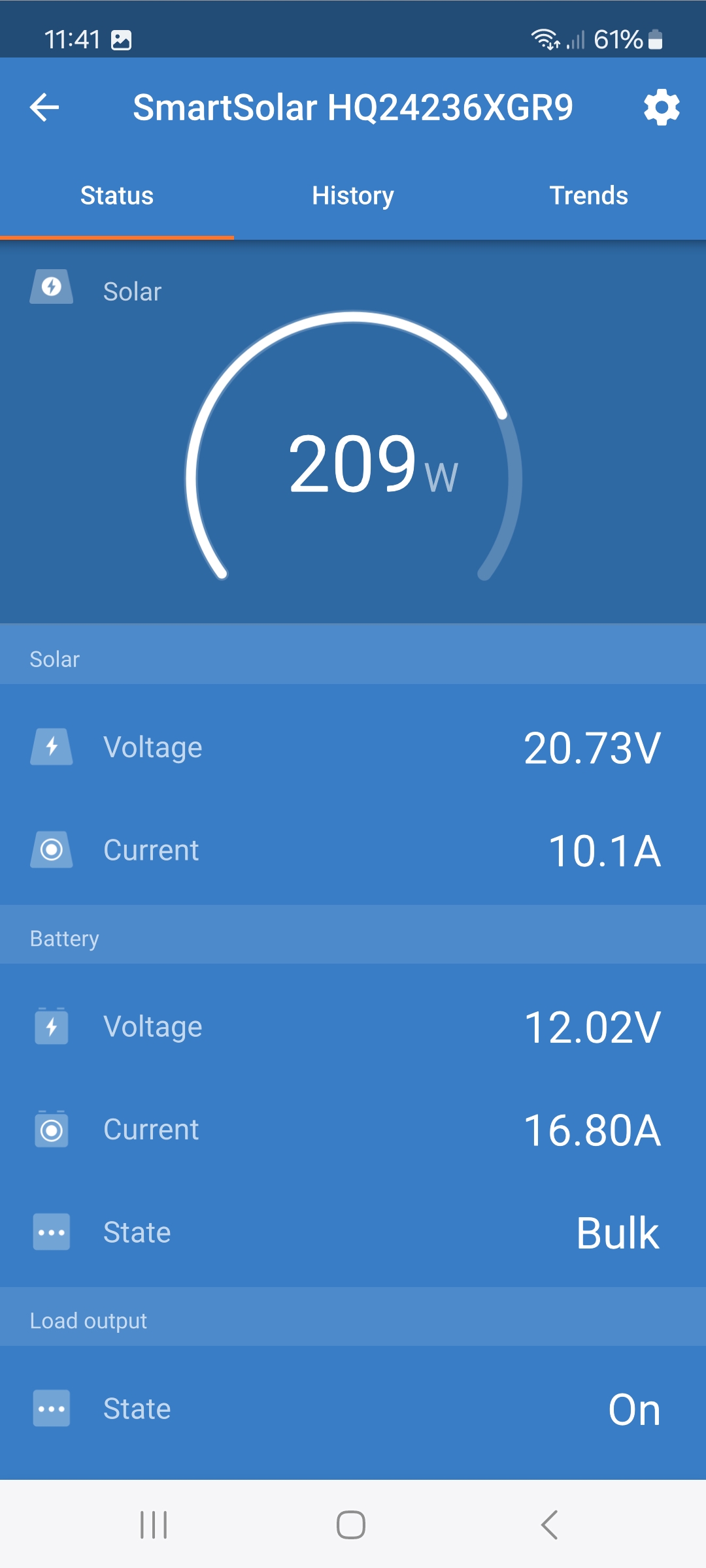This screenshot has width=706, height=1568.
Task: Select the Status tab
Action: click(117, 195)
